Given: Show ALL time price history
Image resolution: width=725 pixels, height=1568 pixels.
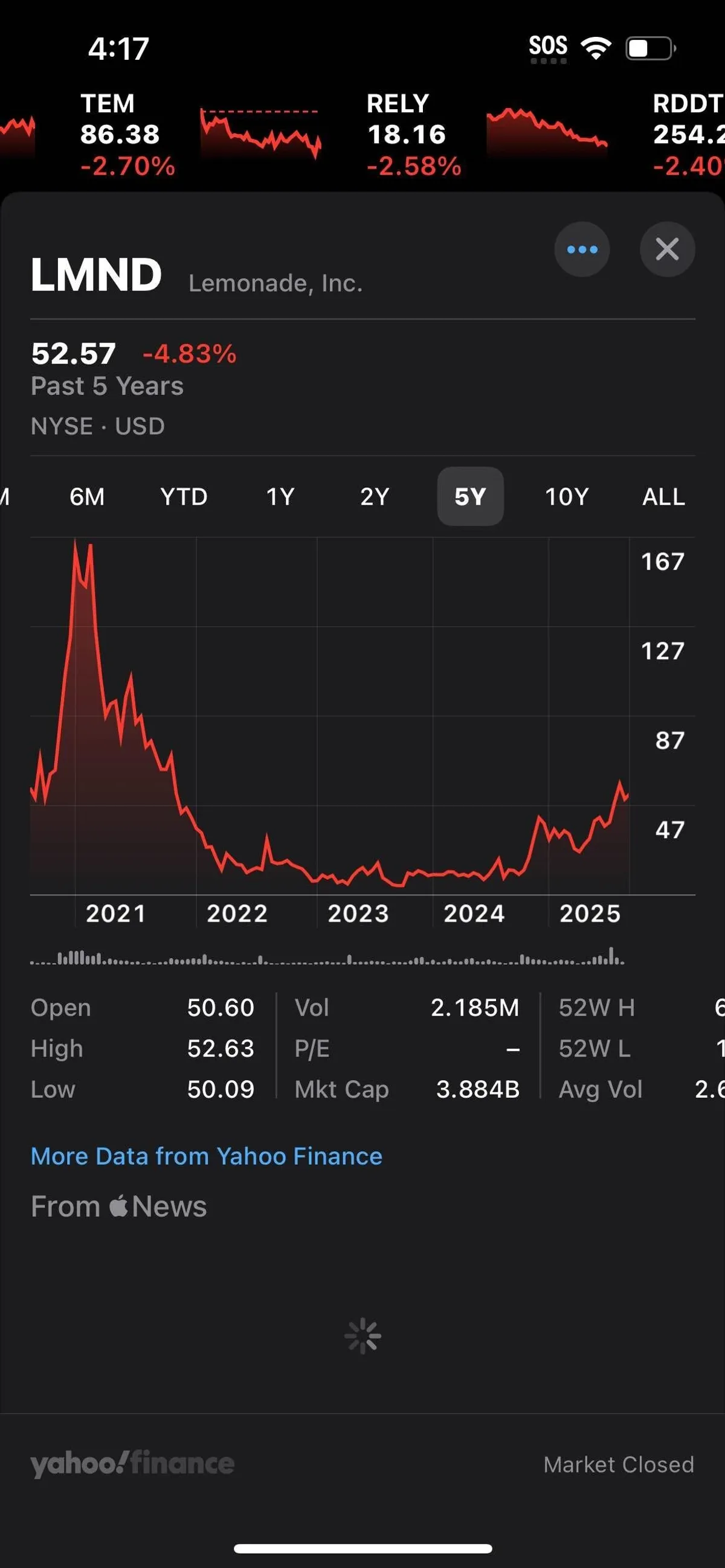Looking at the screenshot, I should coord(663,497).
